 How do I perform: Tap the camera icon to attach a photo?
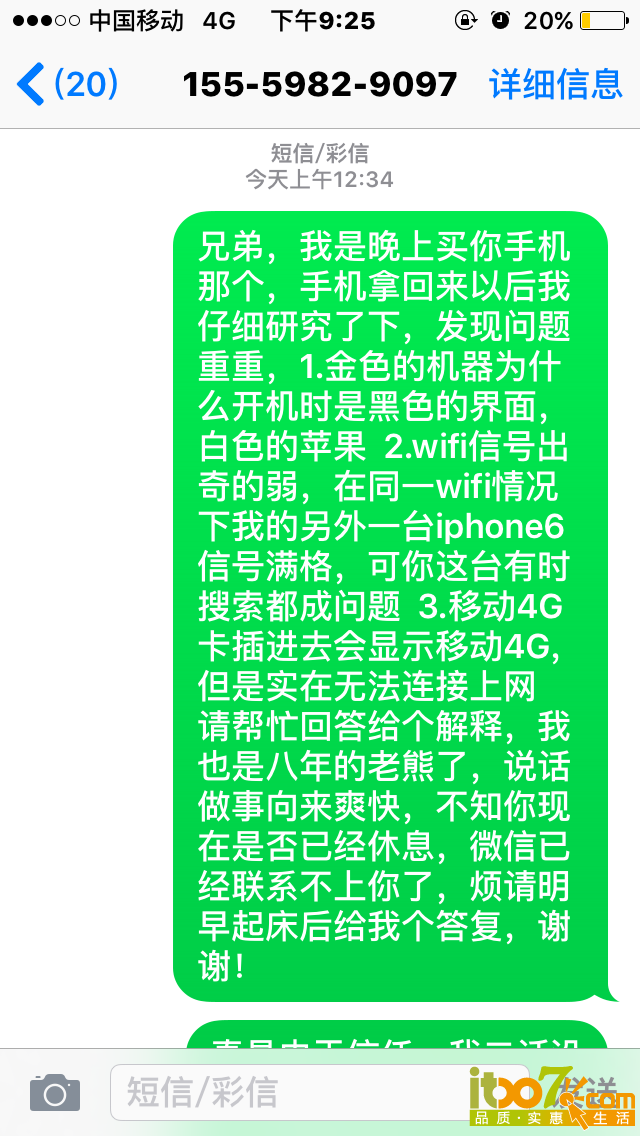[54, 1092]
